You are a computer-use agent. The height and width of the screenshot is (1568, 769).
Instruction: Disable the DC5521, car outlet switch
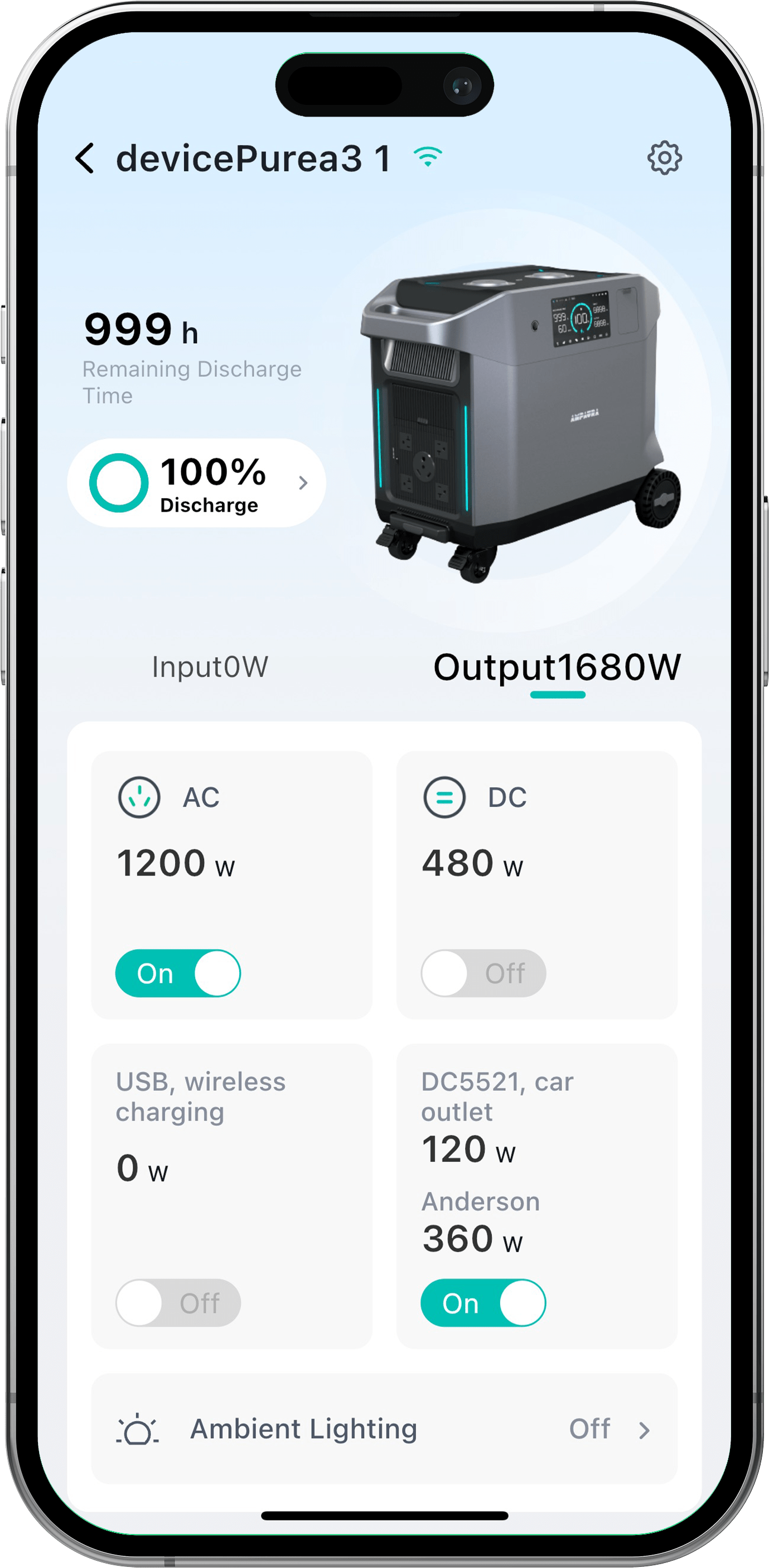tap(483, 1303)
